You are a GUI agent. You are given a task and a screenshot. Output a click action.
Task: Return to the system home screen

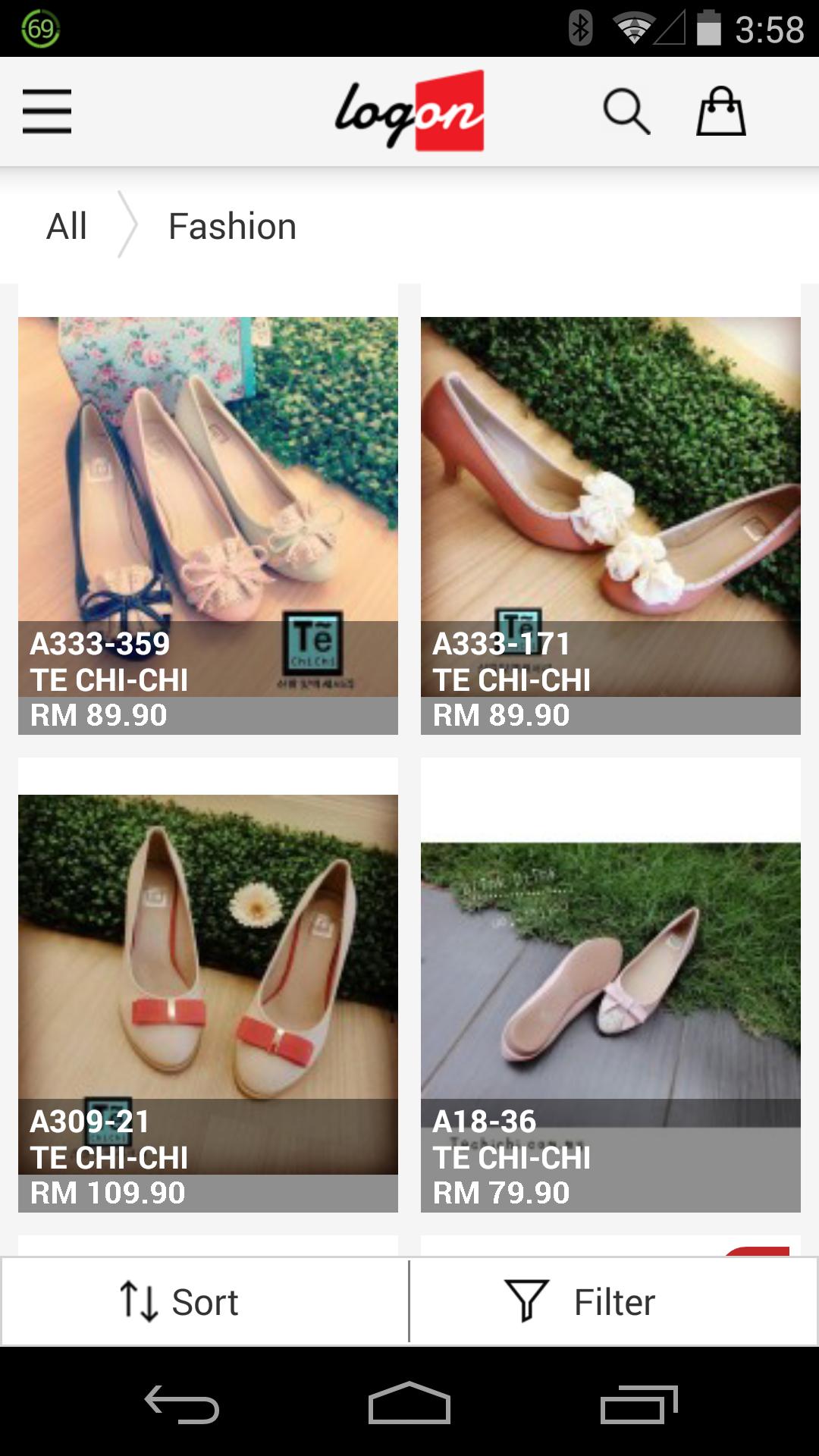(x=409, y=1404)
